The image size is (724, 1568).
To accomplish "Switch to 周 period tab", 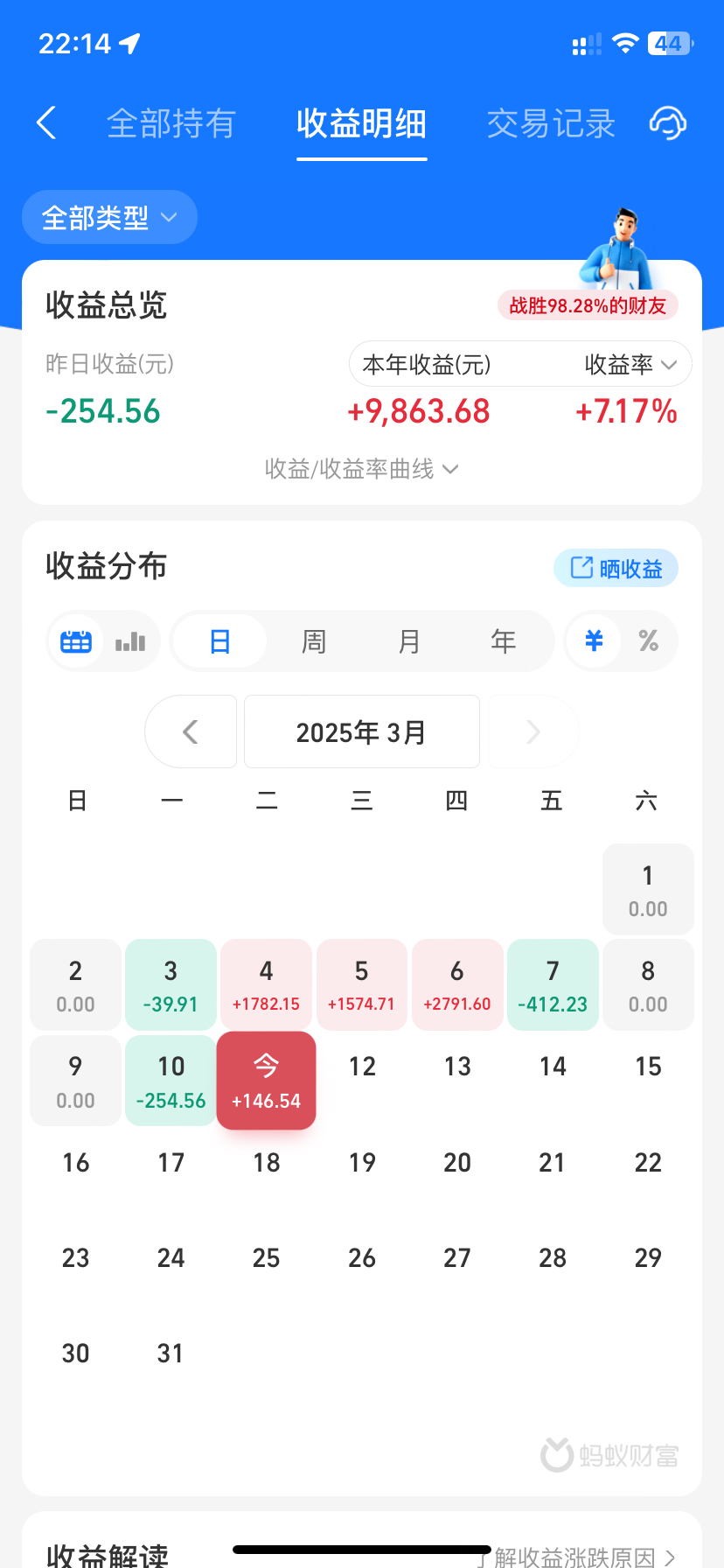I will [313, 641].
